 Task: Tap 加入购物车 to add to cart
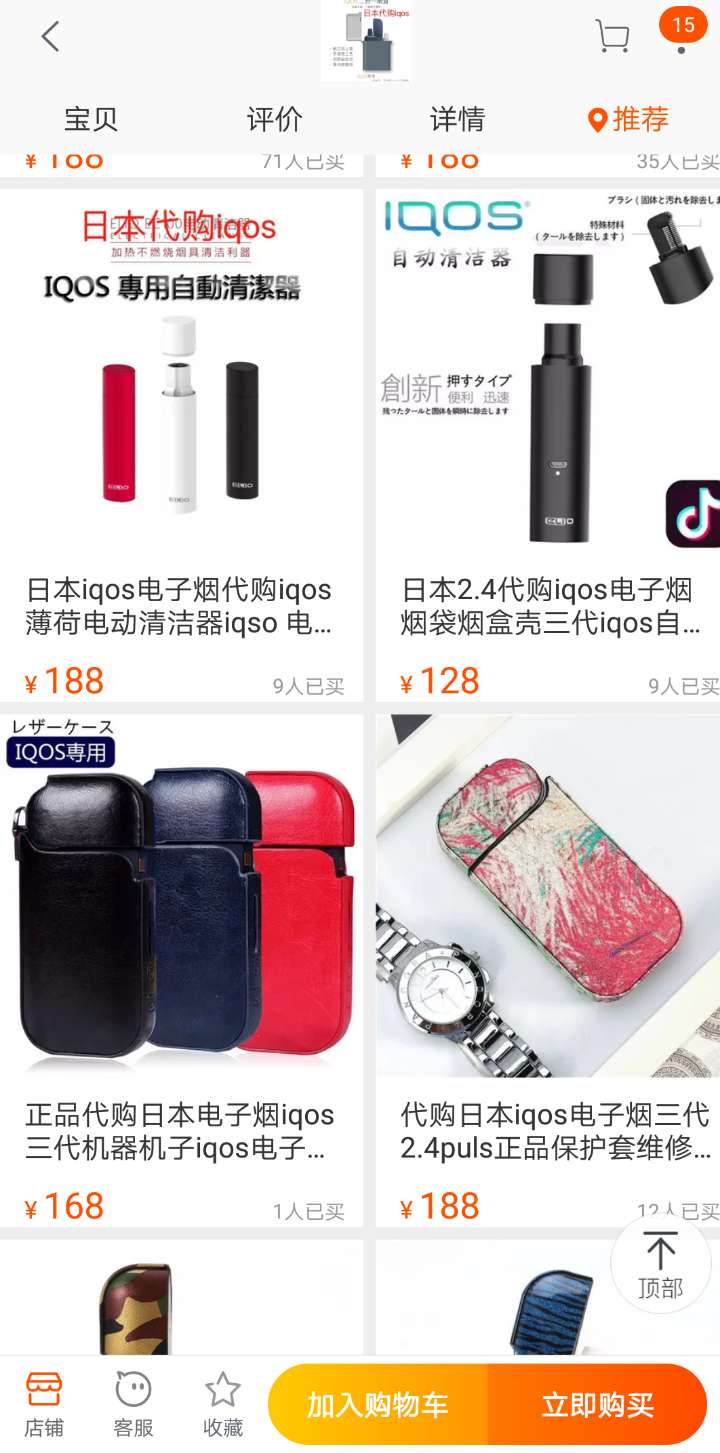click(x=378, y=1404)
